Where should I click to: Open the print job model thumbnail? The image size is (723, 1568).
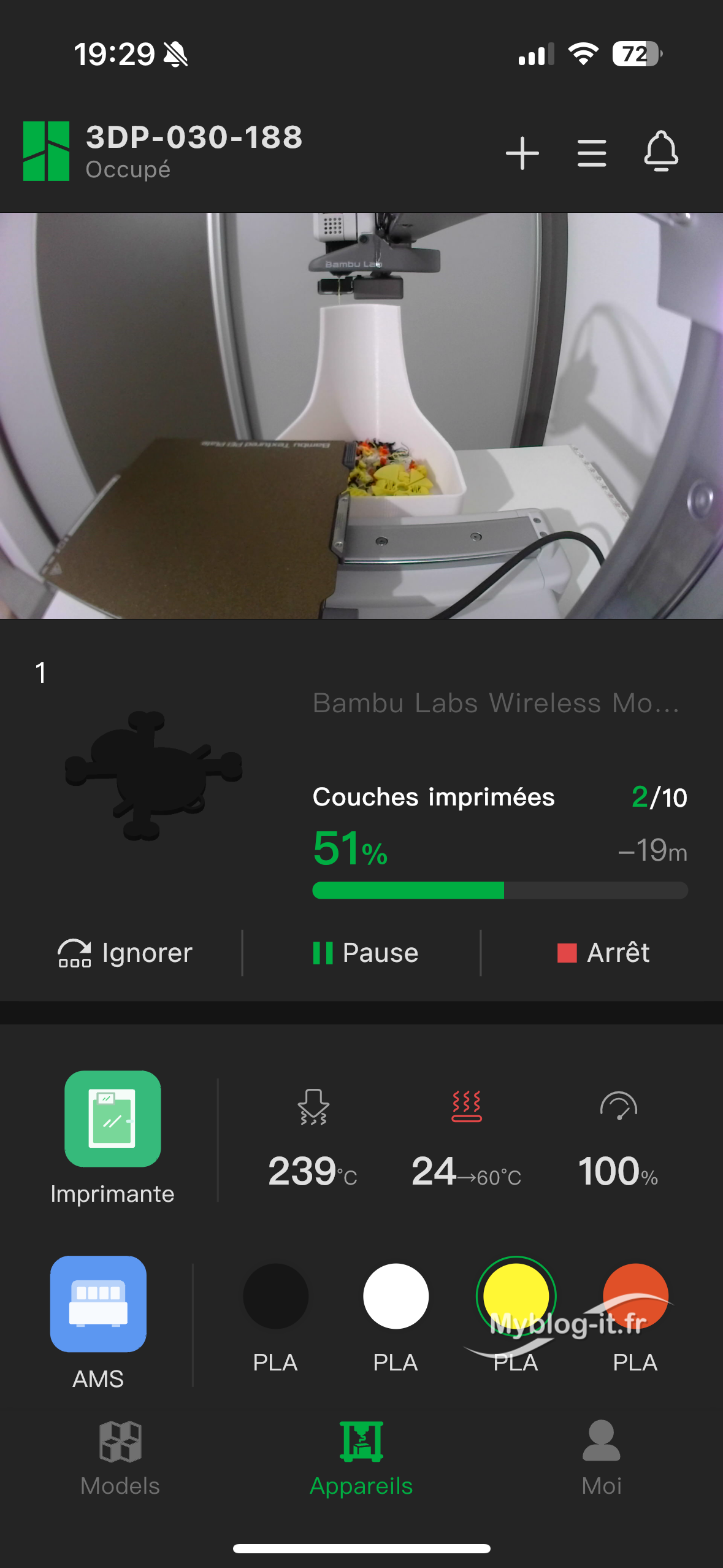click(x=153, y=775)
